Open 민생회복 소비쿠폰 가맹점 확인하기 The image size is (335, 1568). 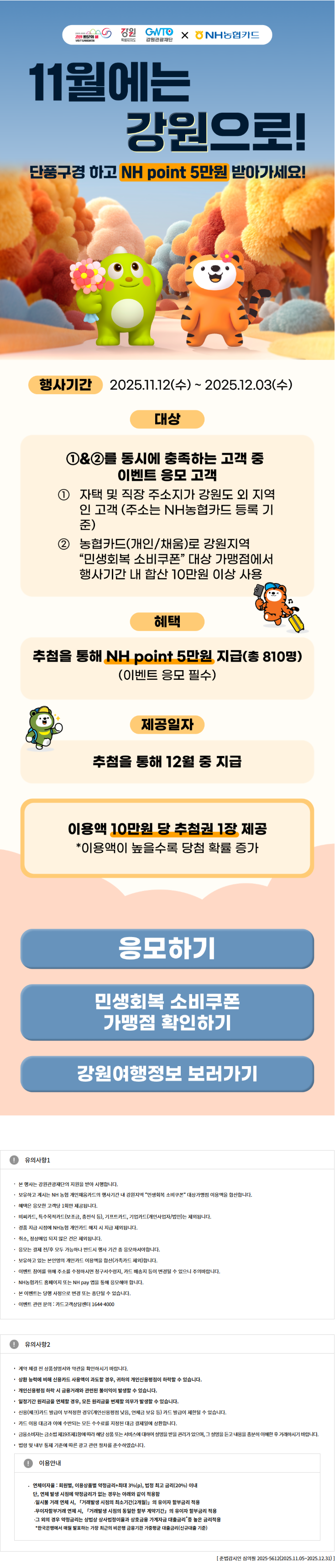(167, 1012)
